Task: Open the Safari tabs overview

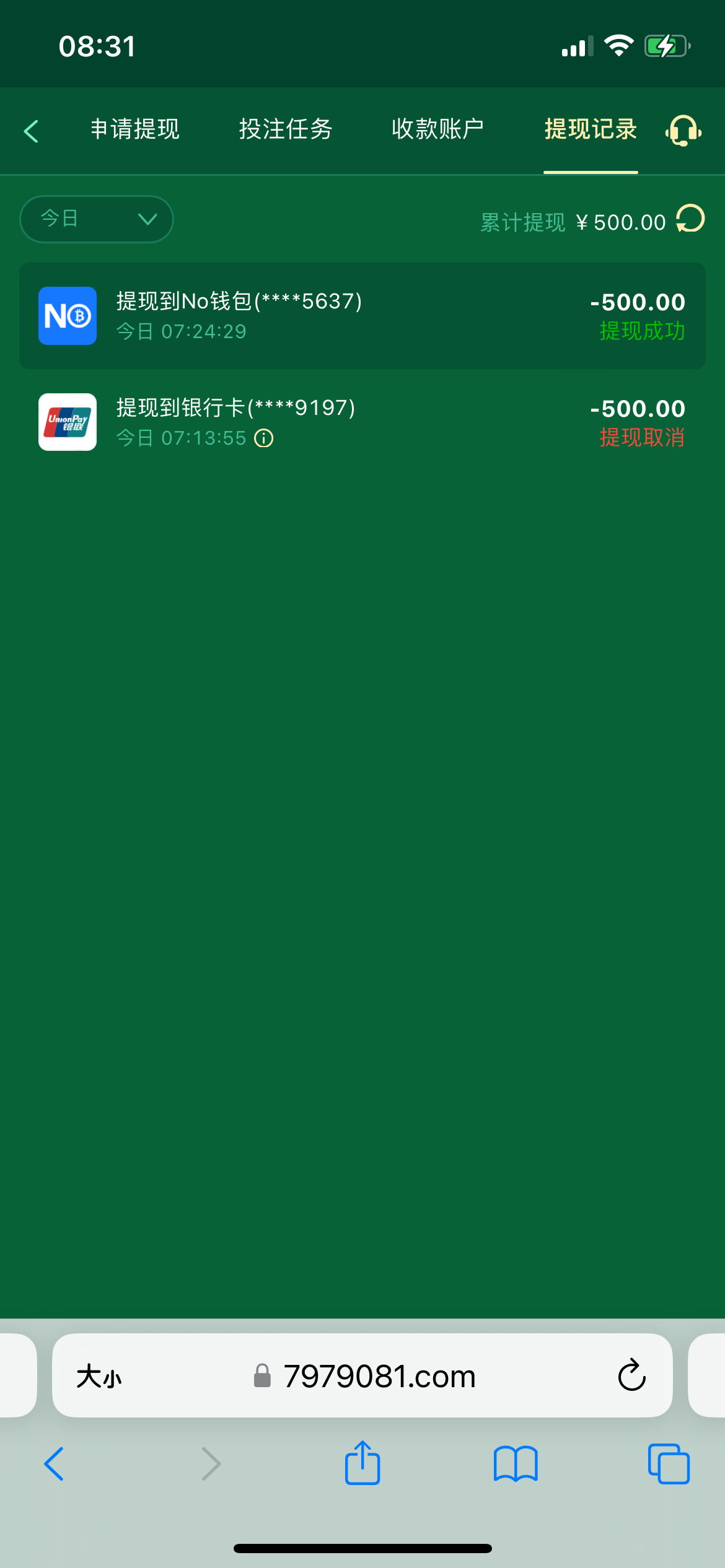Action: pos(669,1464)
